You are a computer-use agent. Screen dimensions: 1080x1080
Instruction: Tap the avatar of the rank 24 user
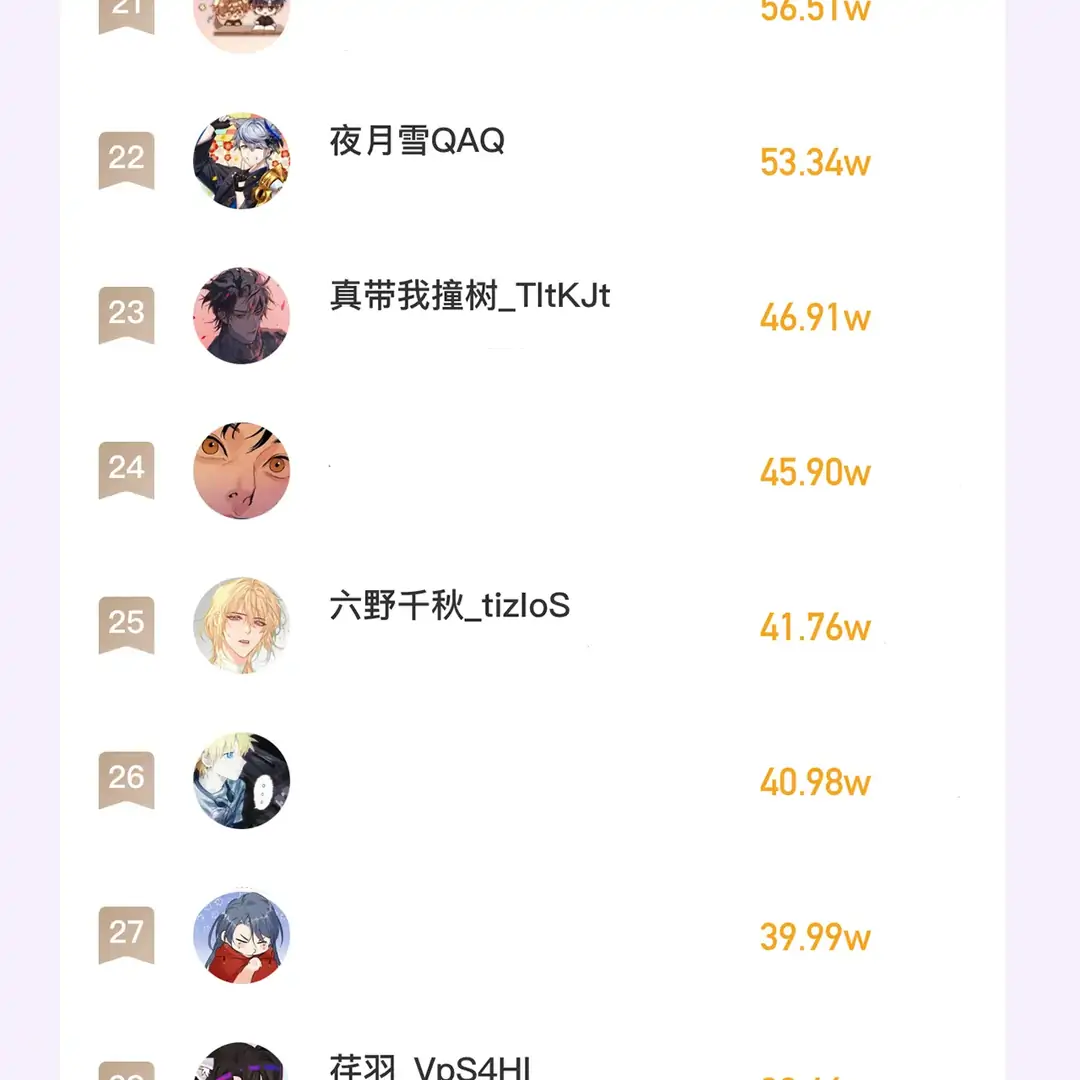(241, 470)
